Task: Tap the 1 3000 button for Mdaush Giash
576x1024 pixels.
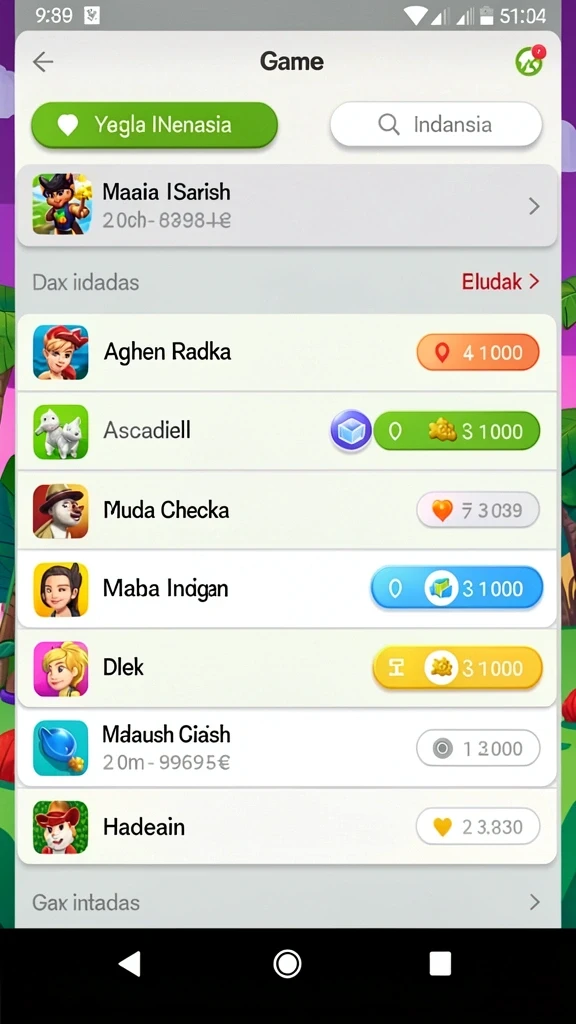Action: [478, 748]
